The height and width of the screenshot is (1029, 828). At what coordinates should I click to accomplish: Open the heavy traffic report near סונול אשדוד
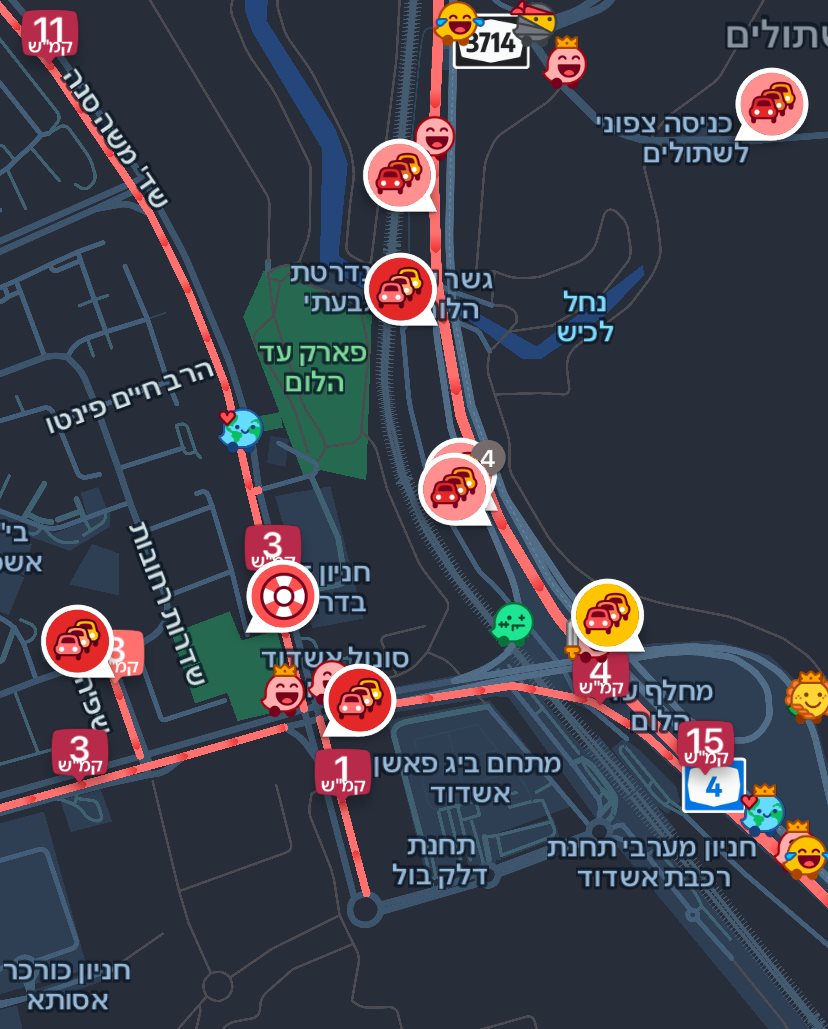click(x=359, y=700)
